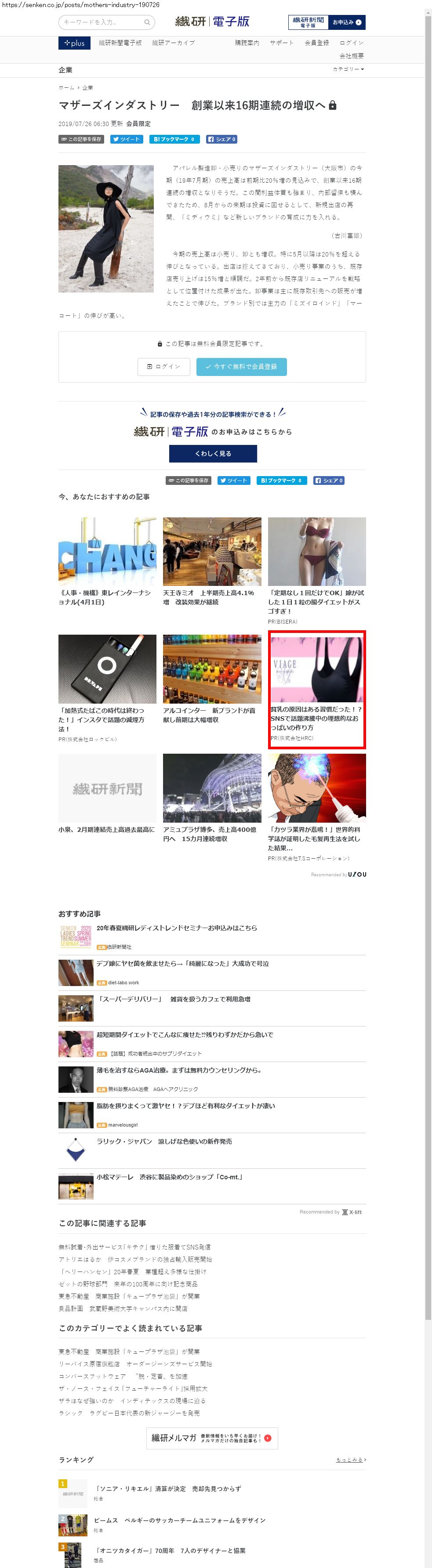
Task: Tap もっとみる beside ランキング
Action: click(351, 1460)
